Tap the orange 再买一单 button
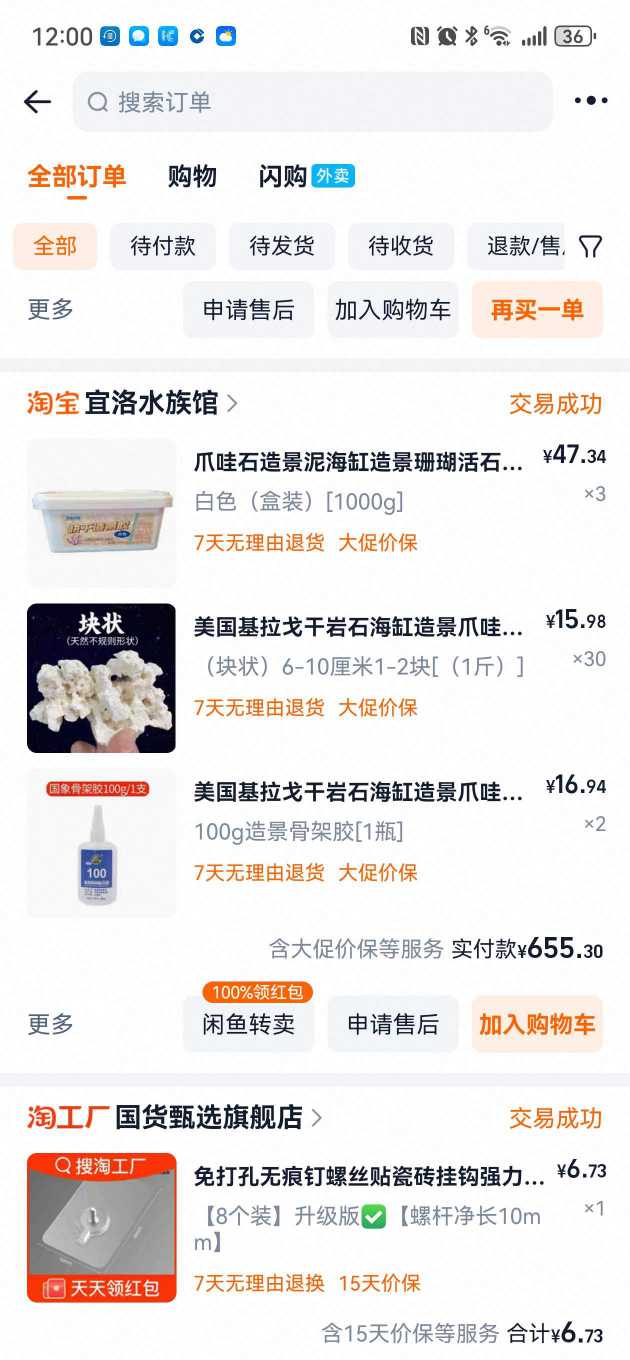The image size is (630, 1360). click(537, 310)
